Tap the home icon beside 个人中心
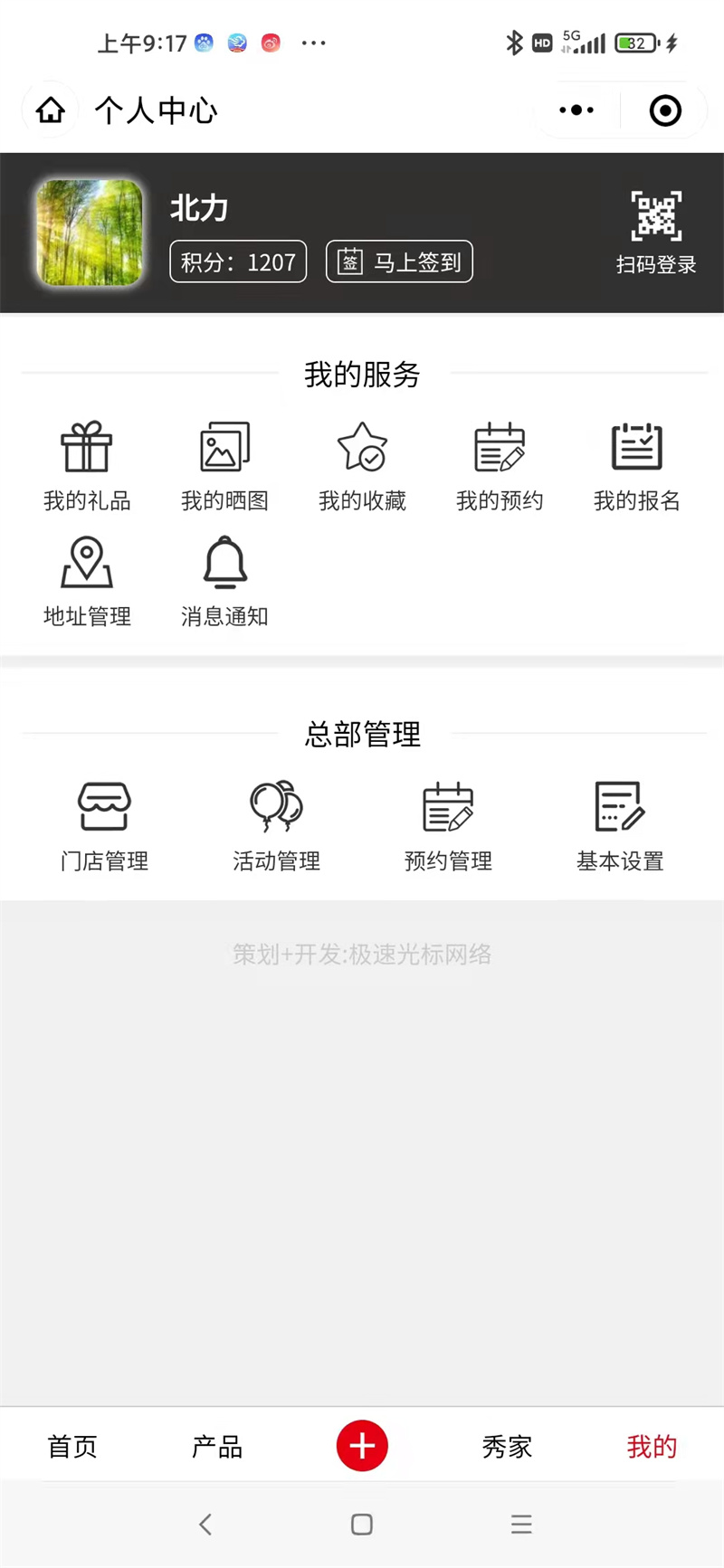Screen dimensions: 724x1568 pyautogui.click(x=50, y=109)
